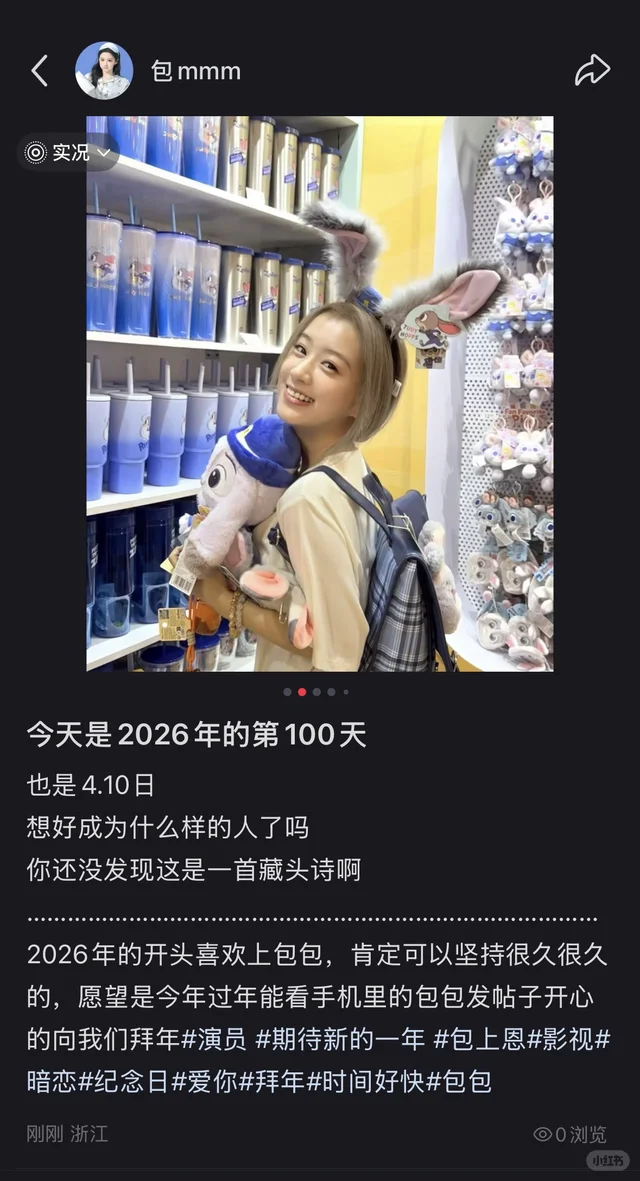Open the profile picture of 包mmm
Viewport: 640px width, 1181px height.
point(104,71)
